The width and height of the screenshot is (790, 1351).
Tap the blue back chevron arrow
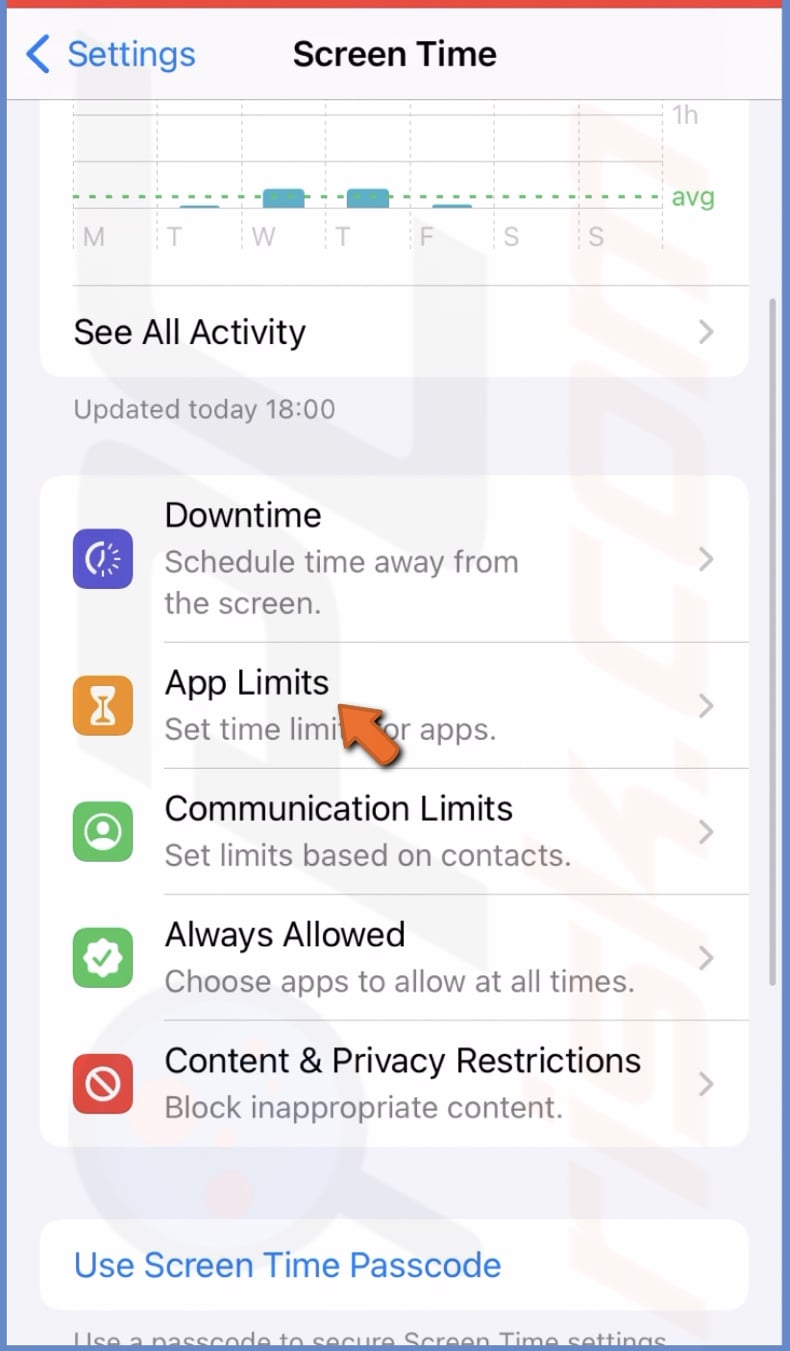pyautogui.click(x=36, y=55)
